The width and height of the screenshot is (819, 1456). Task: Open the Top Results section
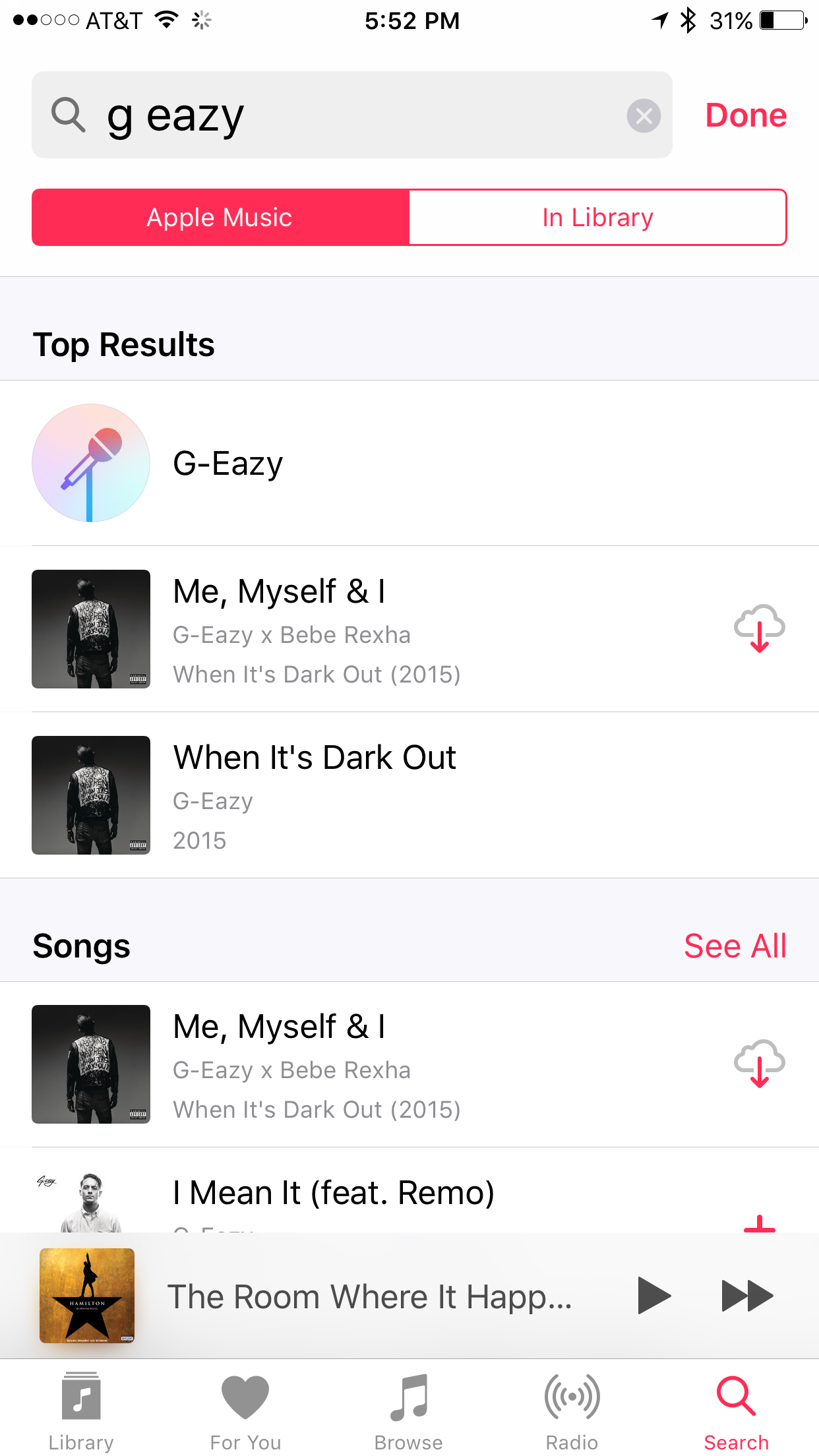pyautogui.click(x=124, y=343)
